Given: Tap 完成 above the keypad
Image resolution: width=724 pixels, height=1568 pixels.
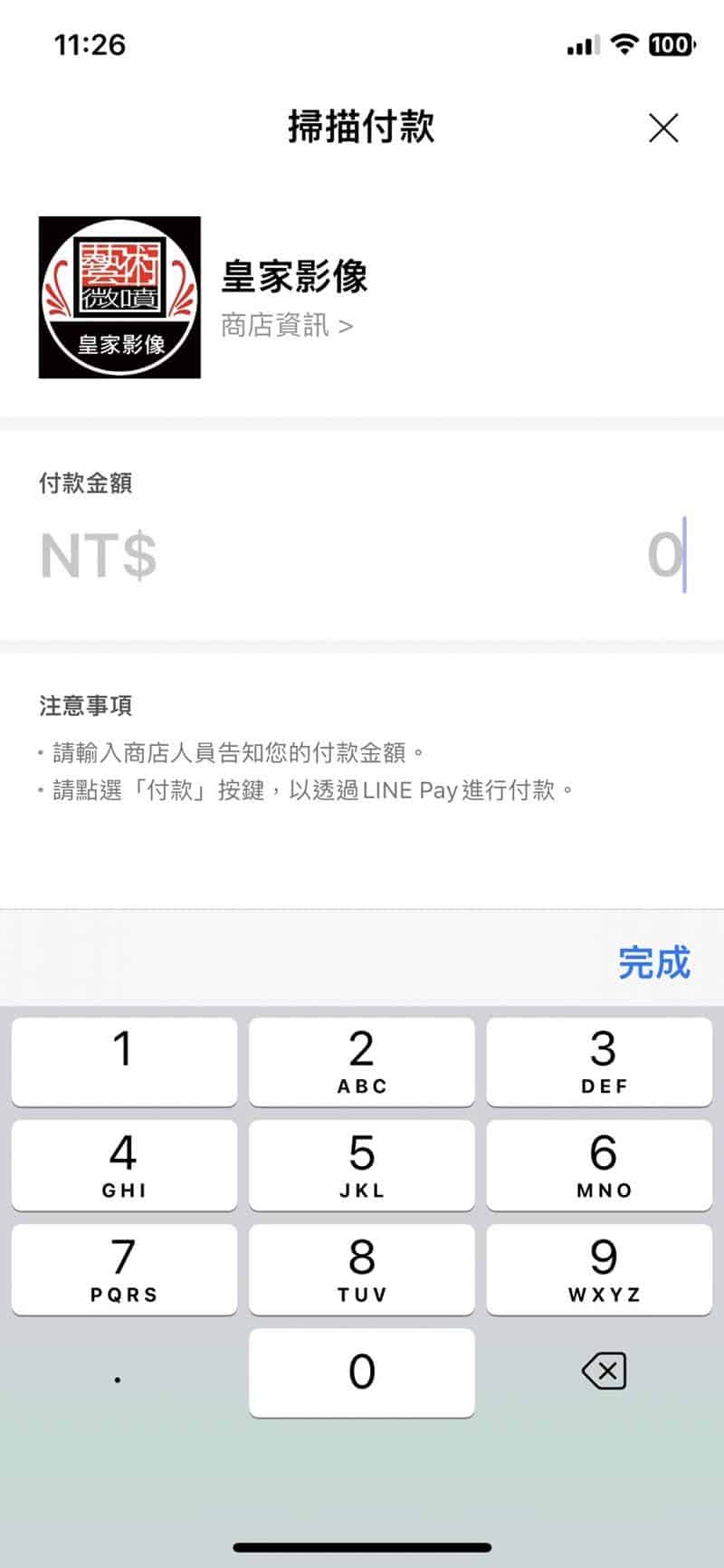Looking at the screenshot, I should coord(653,962).
